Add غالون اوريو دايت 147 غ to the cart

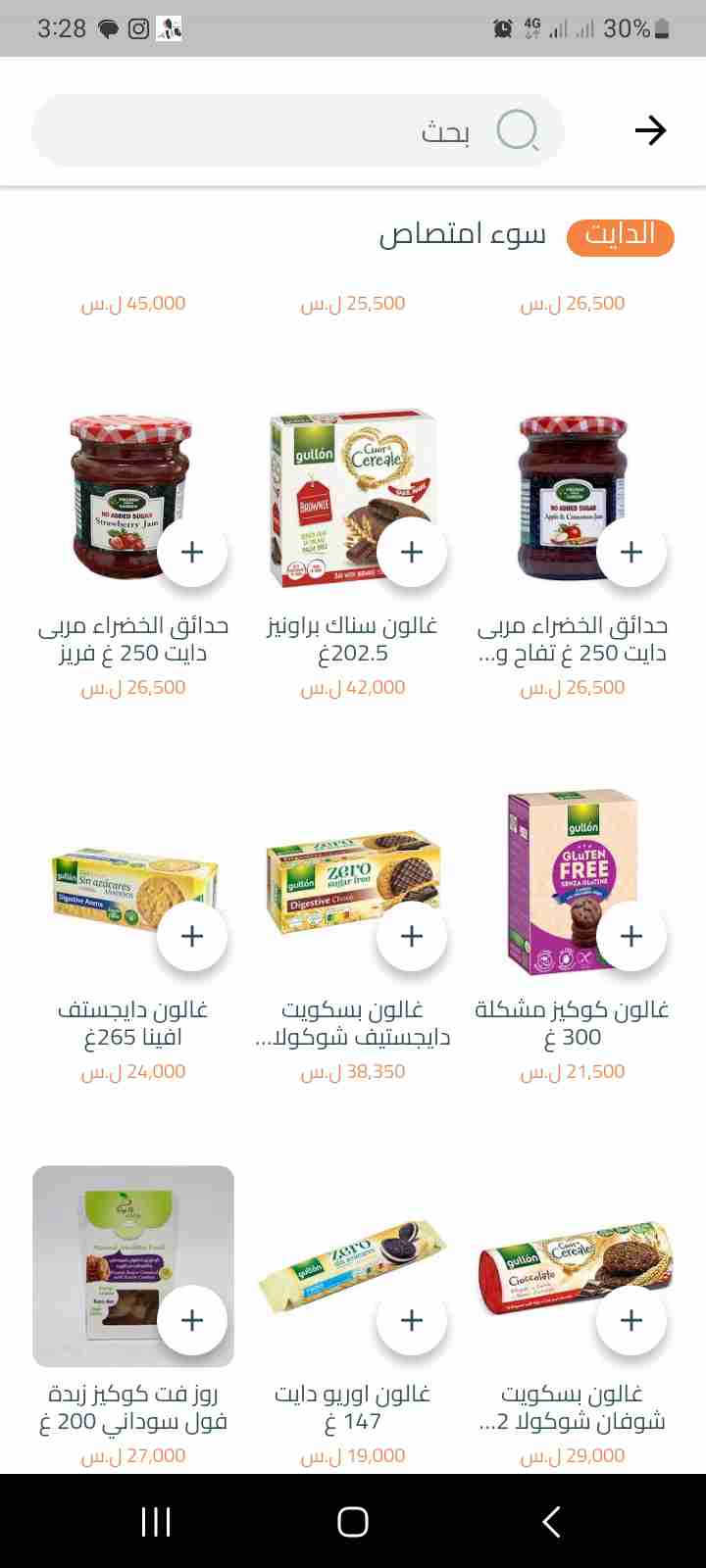tap(412, 1320)
